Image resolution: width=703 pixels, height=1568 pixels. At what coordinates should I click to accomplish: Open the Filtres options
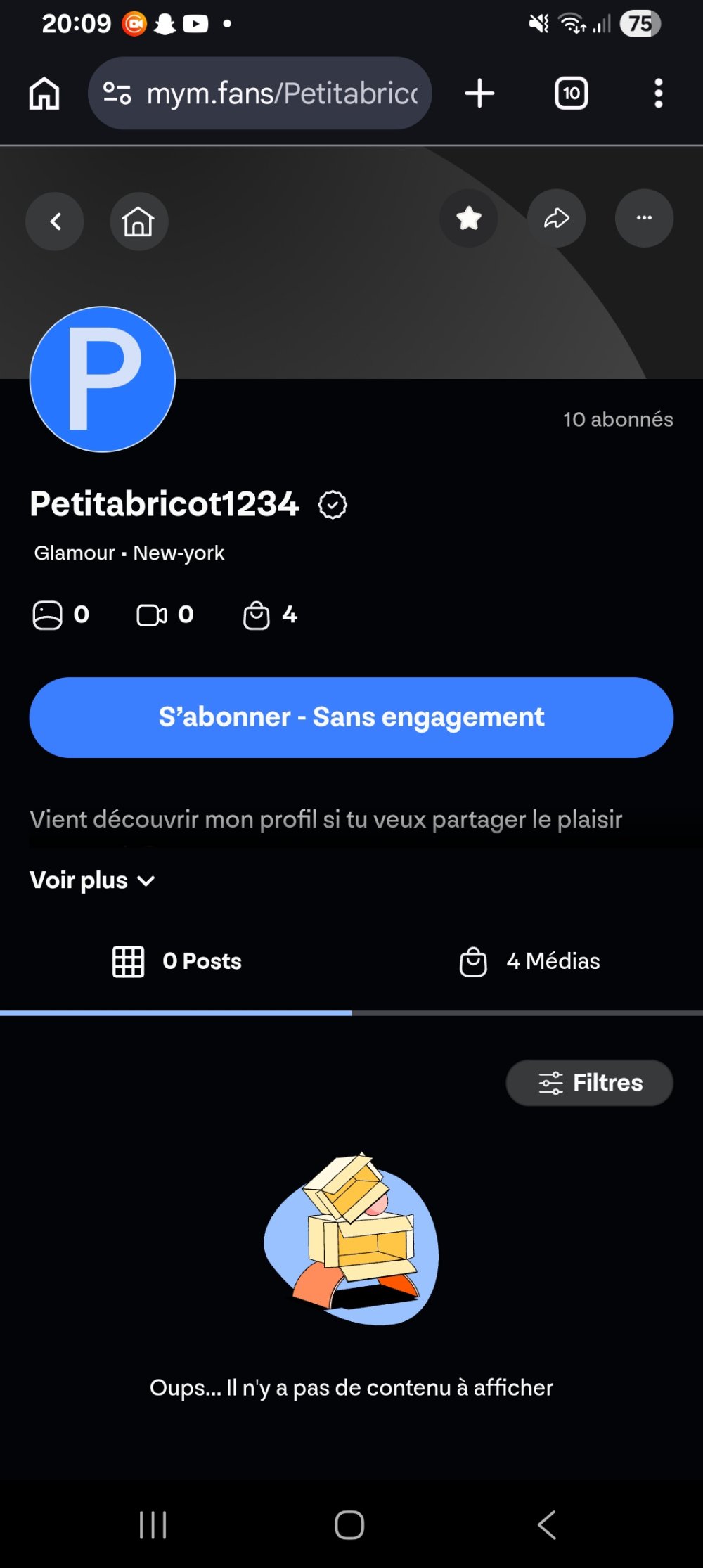(589, 1083)
